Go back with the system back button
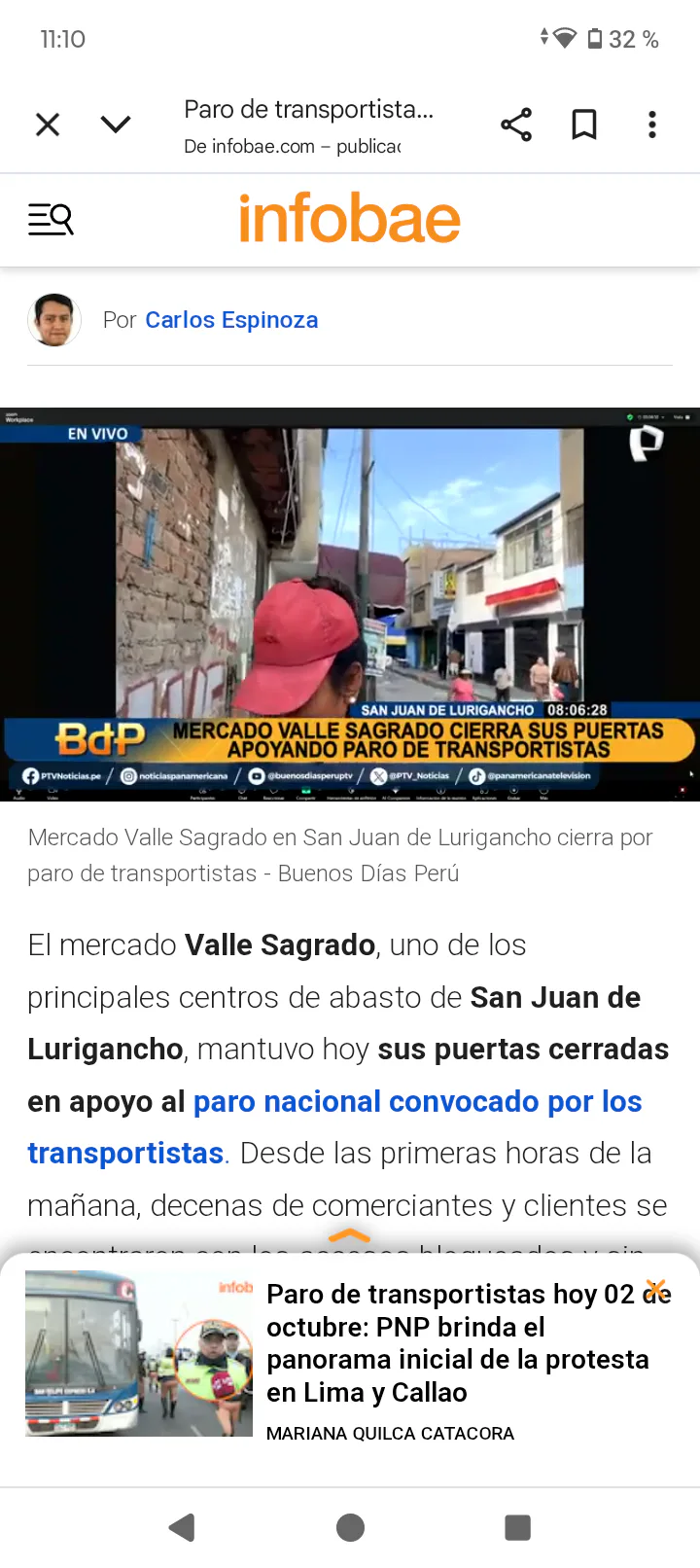 pyautogui.click(x=182, y=1527)
